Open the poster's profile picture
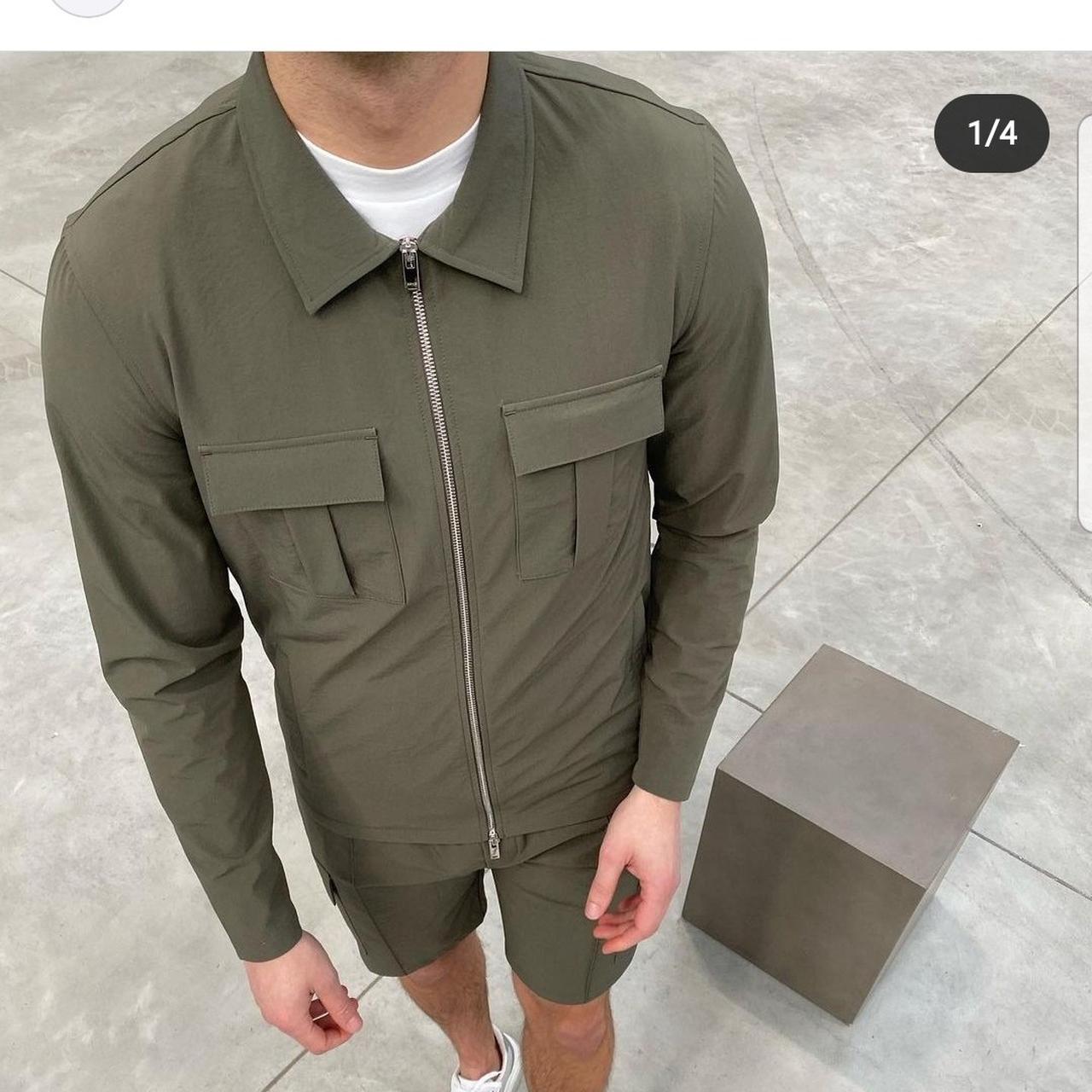This screenshot has height=1092, width=1092. click(x=88, y=5)
